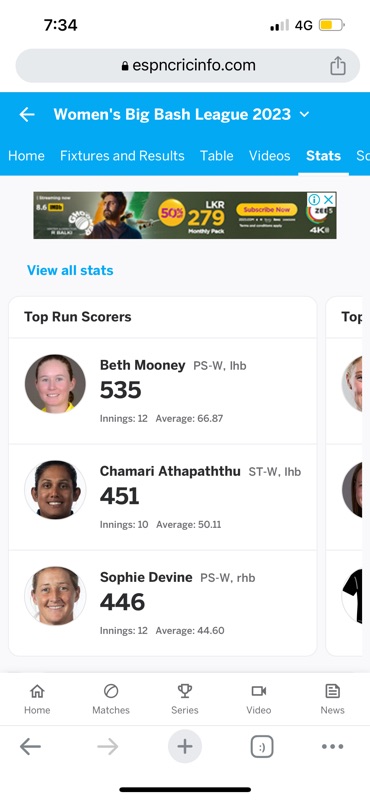Viewport: 370px width, 800px height.
Task: Go back using the header arrow
Action: click(27, 114)
